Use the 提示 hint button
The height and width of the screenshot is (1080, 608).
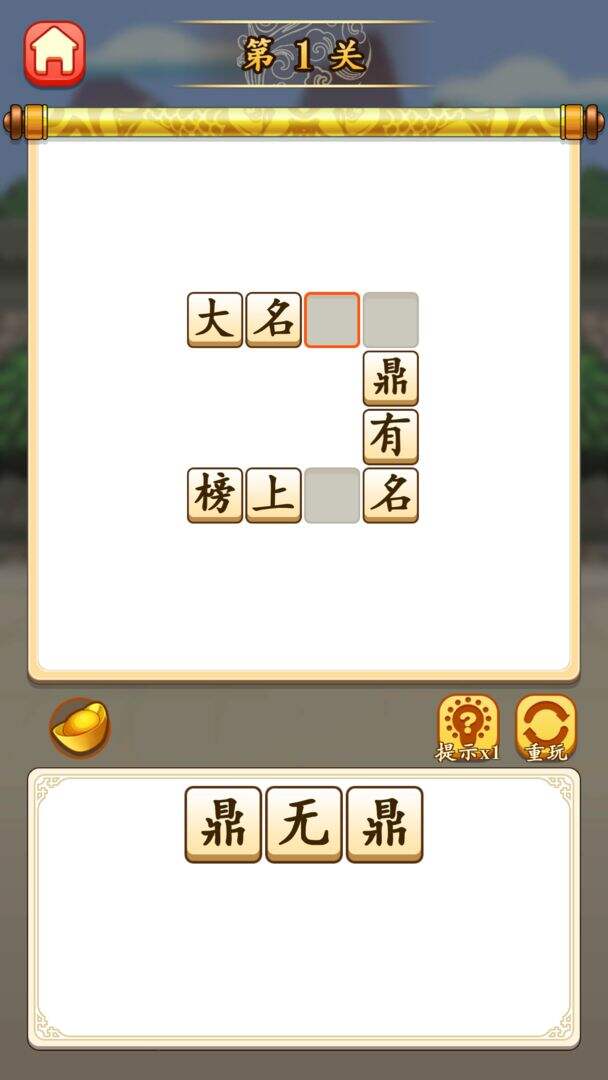click(x=468, y=726)
